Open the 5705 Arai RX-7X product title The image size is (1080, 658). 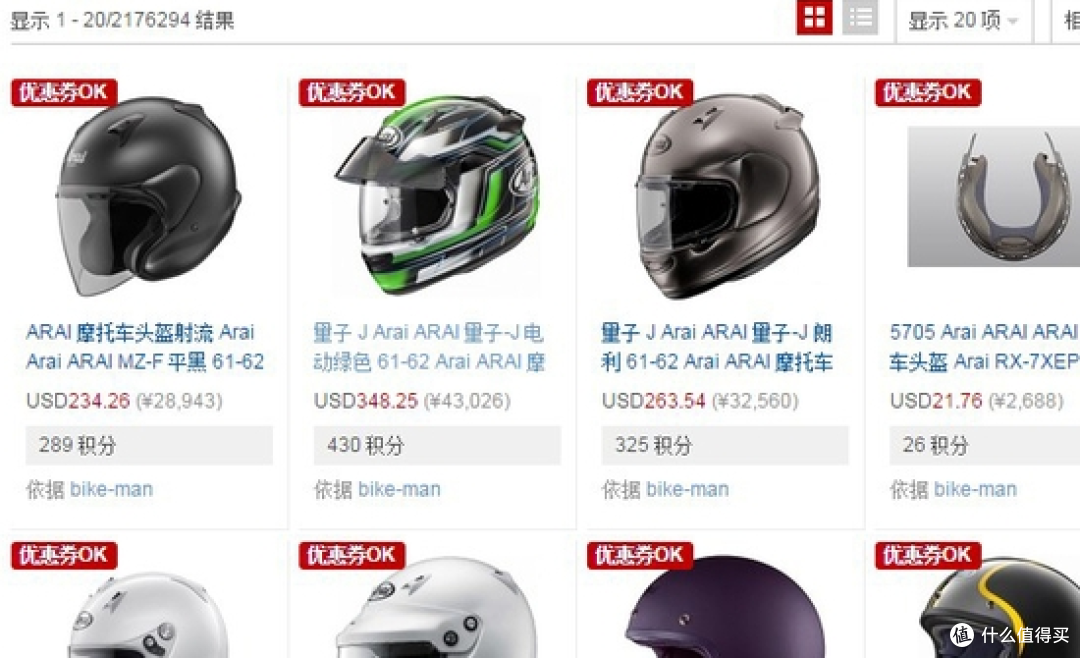point(984,347)
